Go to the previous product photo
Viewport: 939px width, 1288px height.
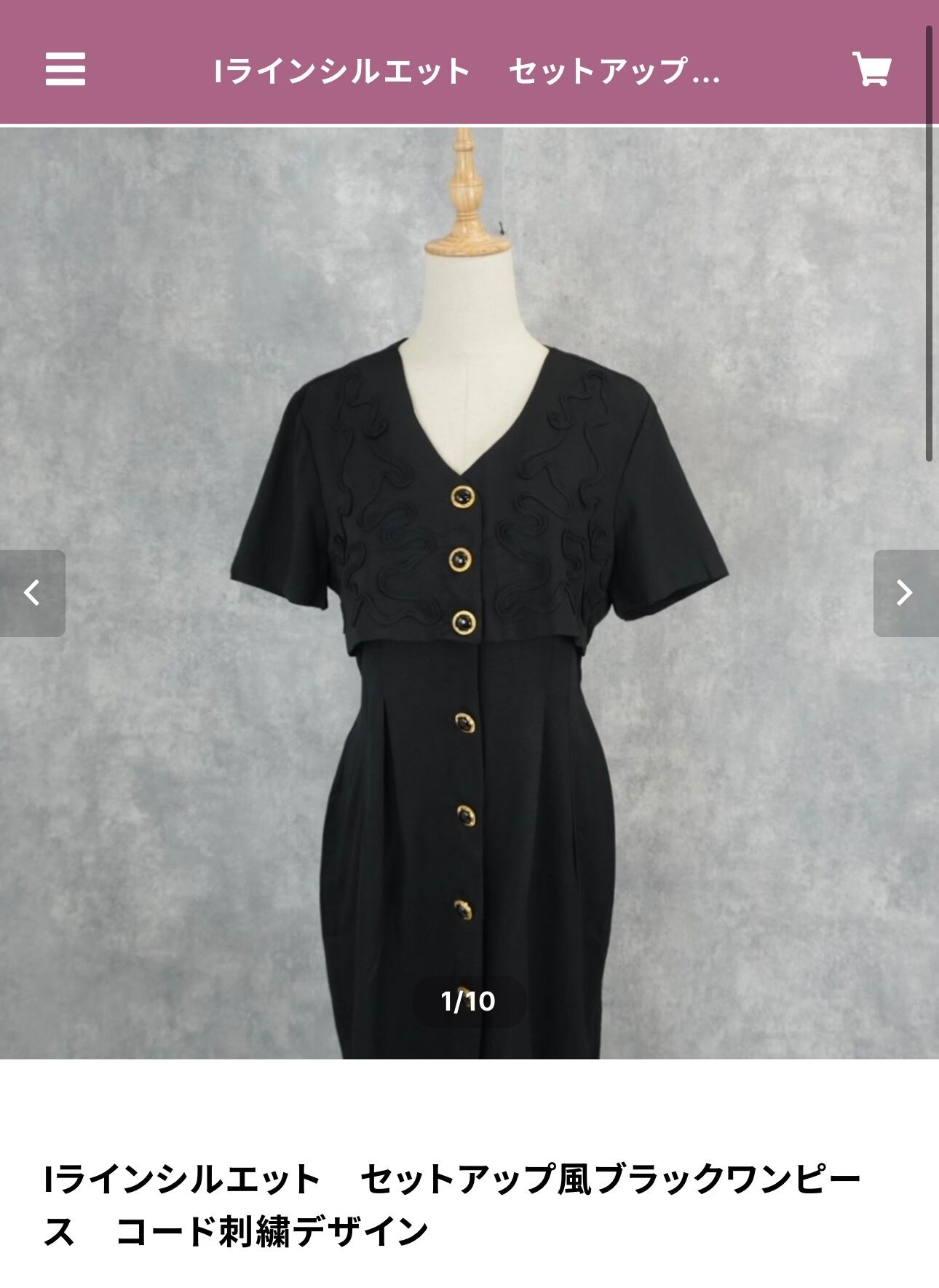pos(33,593)
